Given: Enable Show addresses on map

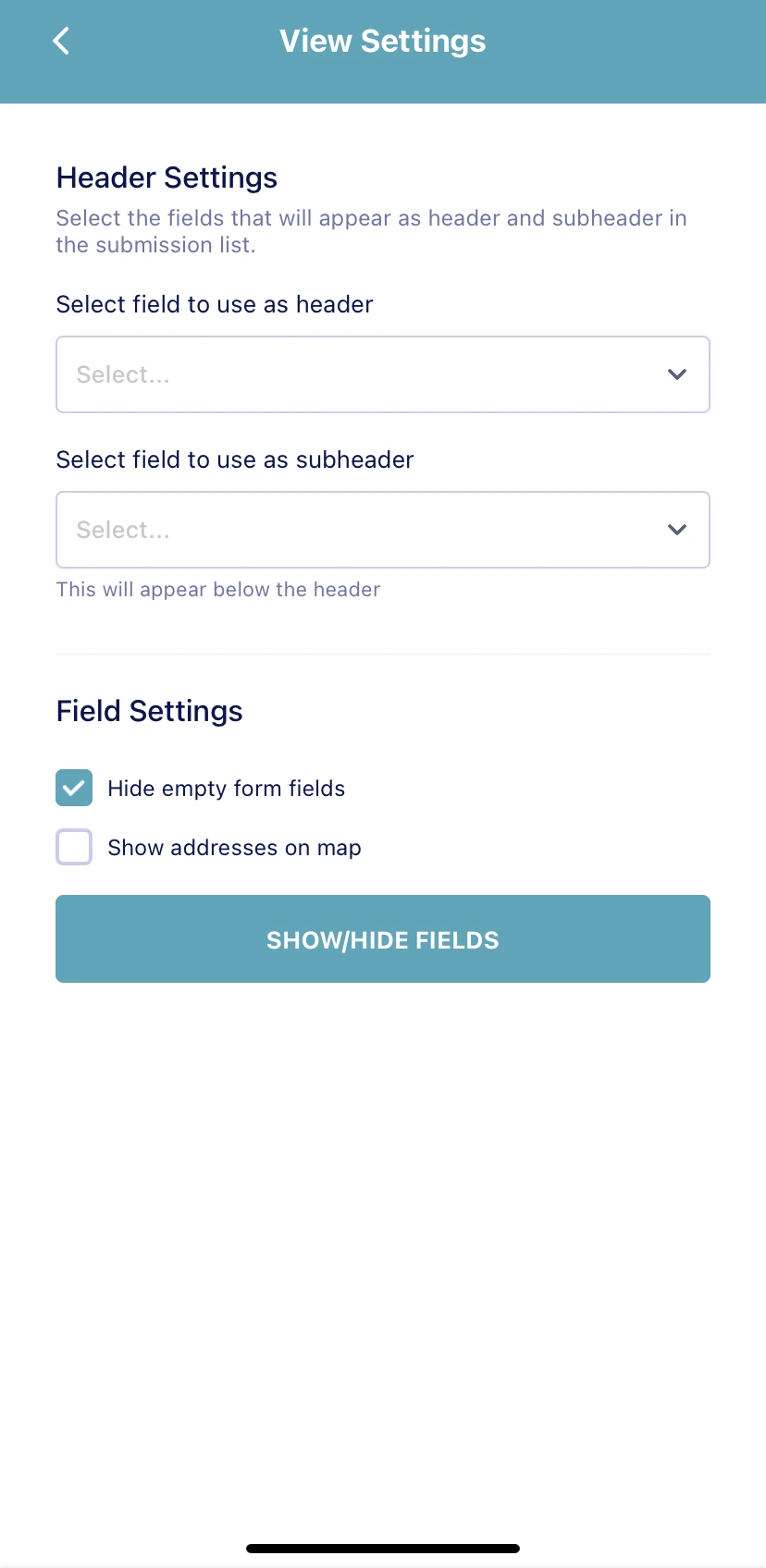Looking at the screenshot, I should click(x=74, y=847).
